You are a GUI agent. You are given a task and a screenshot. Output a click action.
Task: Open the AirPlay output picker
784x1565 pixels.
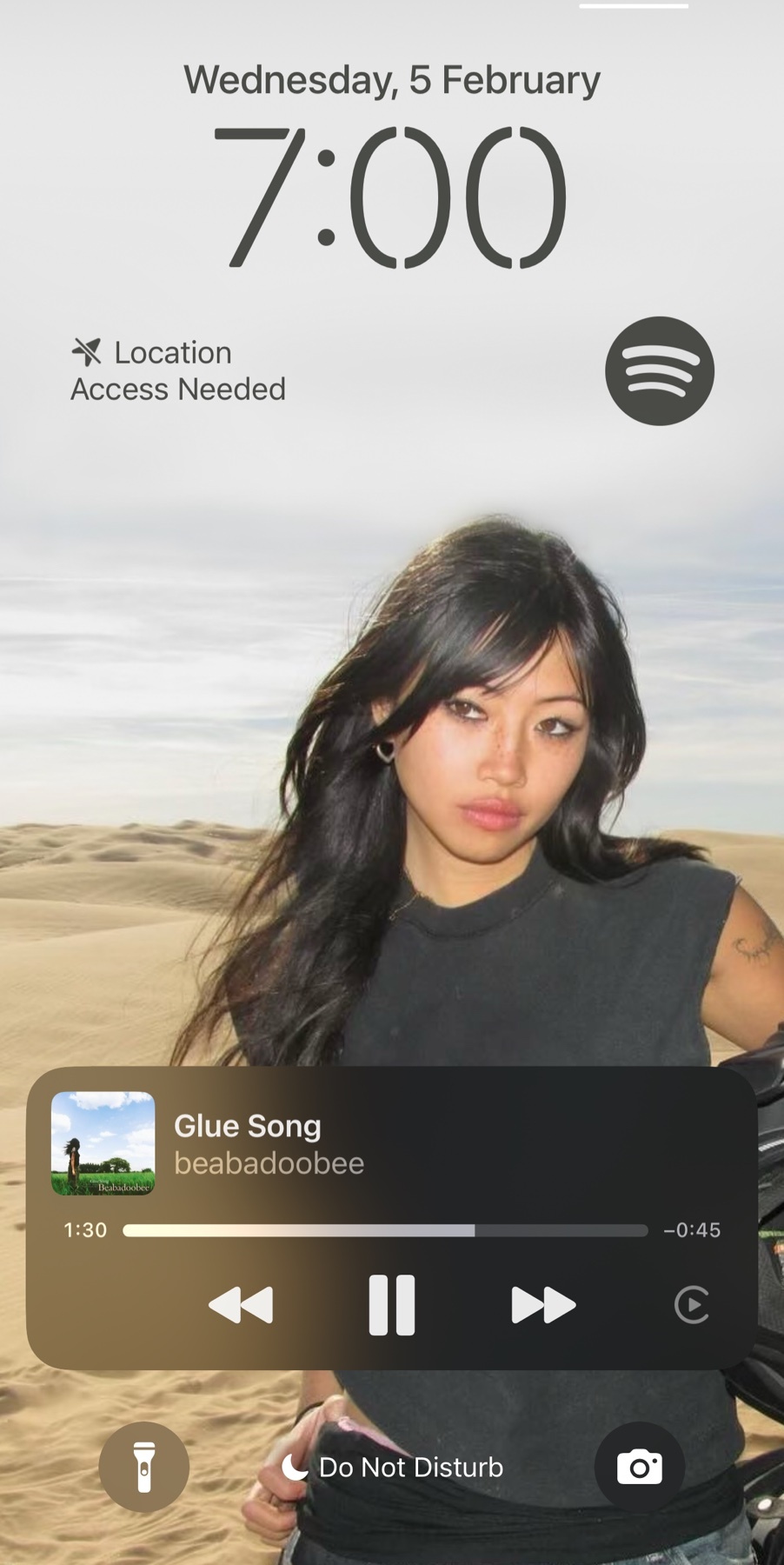(x=692, y=1305)
